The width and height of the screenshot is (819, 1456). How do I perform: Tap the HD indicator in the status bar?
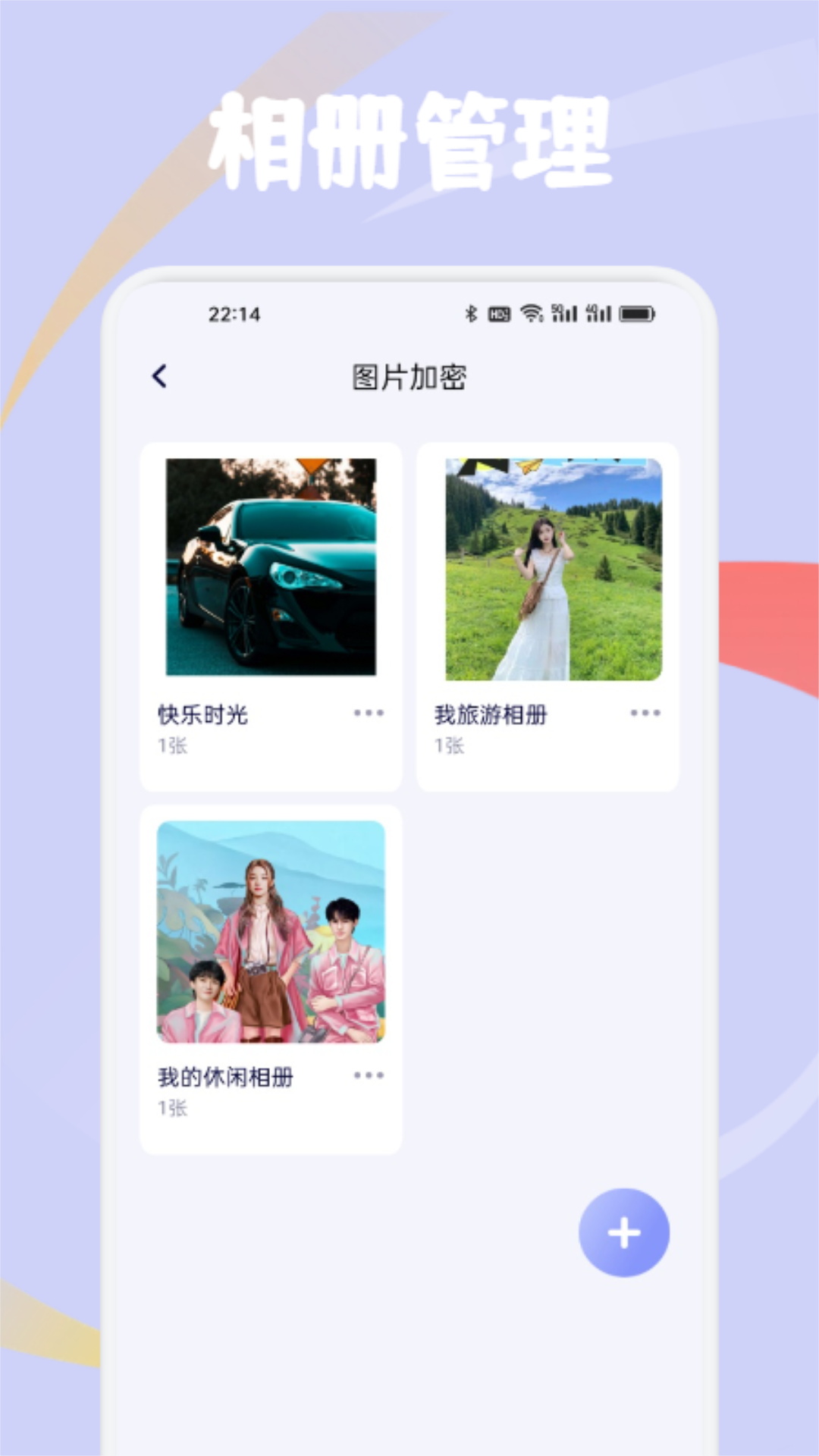(x=499, y=312)
